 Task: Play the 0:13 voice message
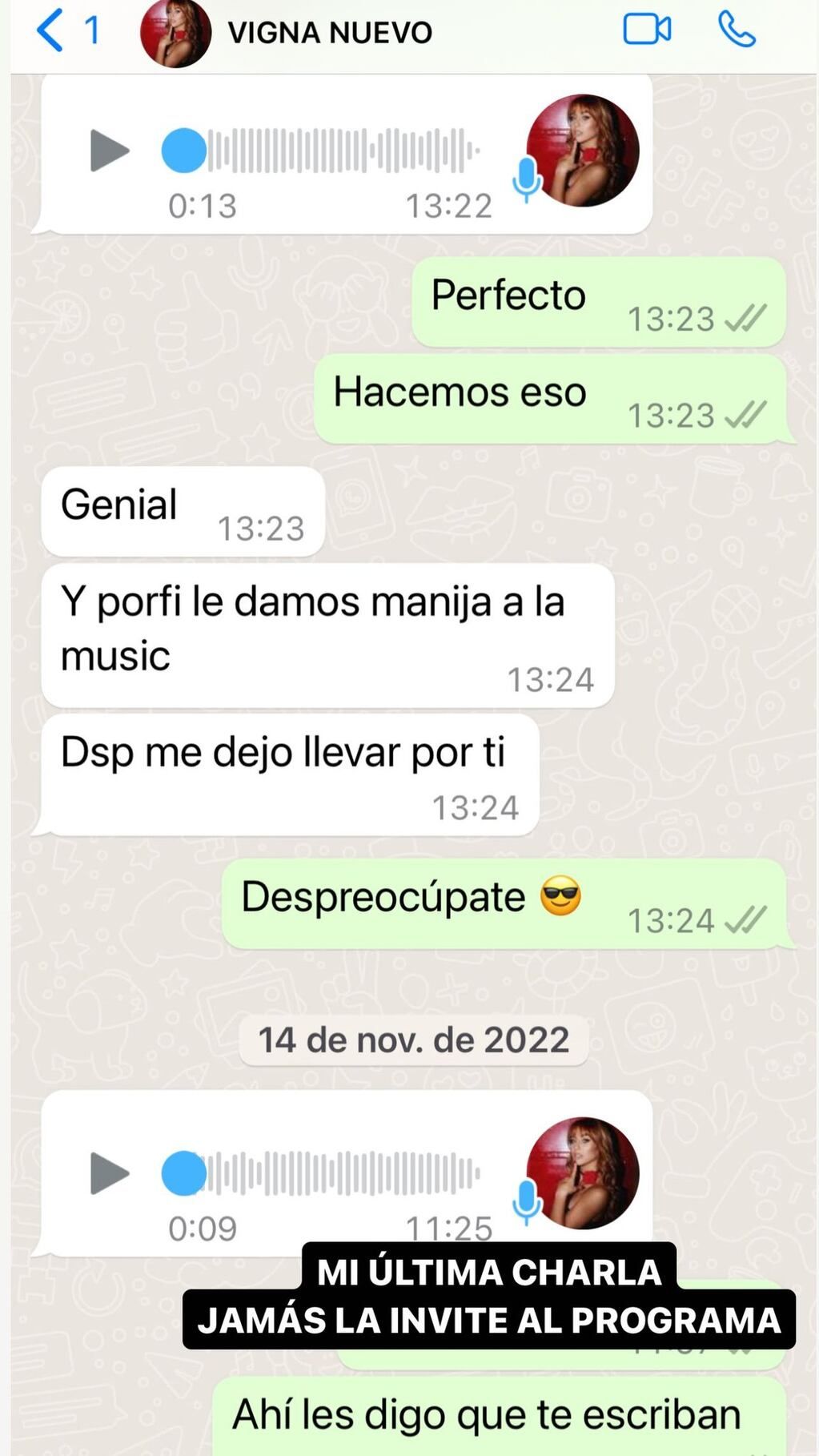[109, 151]
